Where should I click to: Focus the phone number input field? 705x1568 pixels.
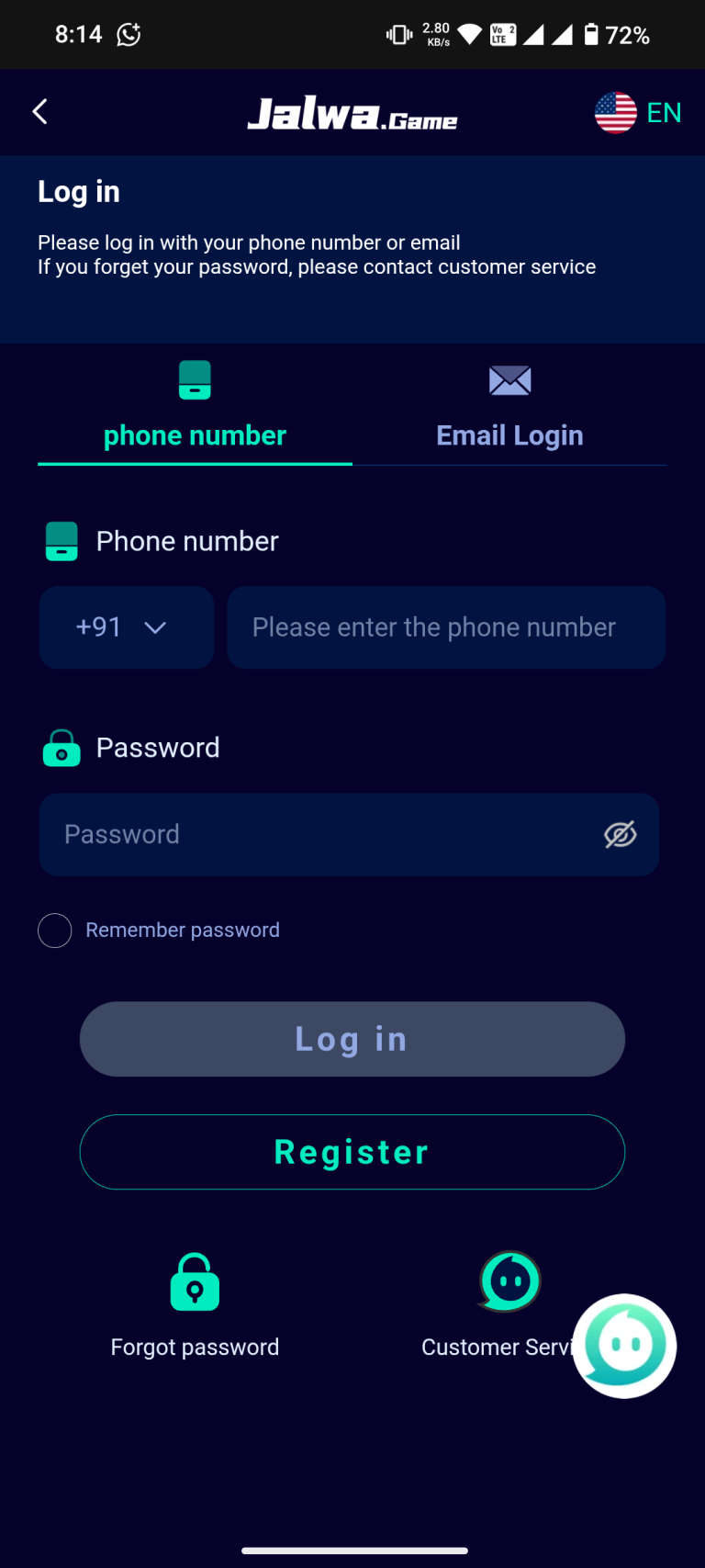[x=445, y=627]
